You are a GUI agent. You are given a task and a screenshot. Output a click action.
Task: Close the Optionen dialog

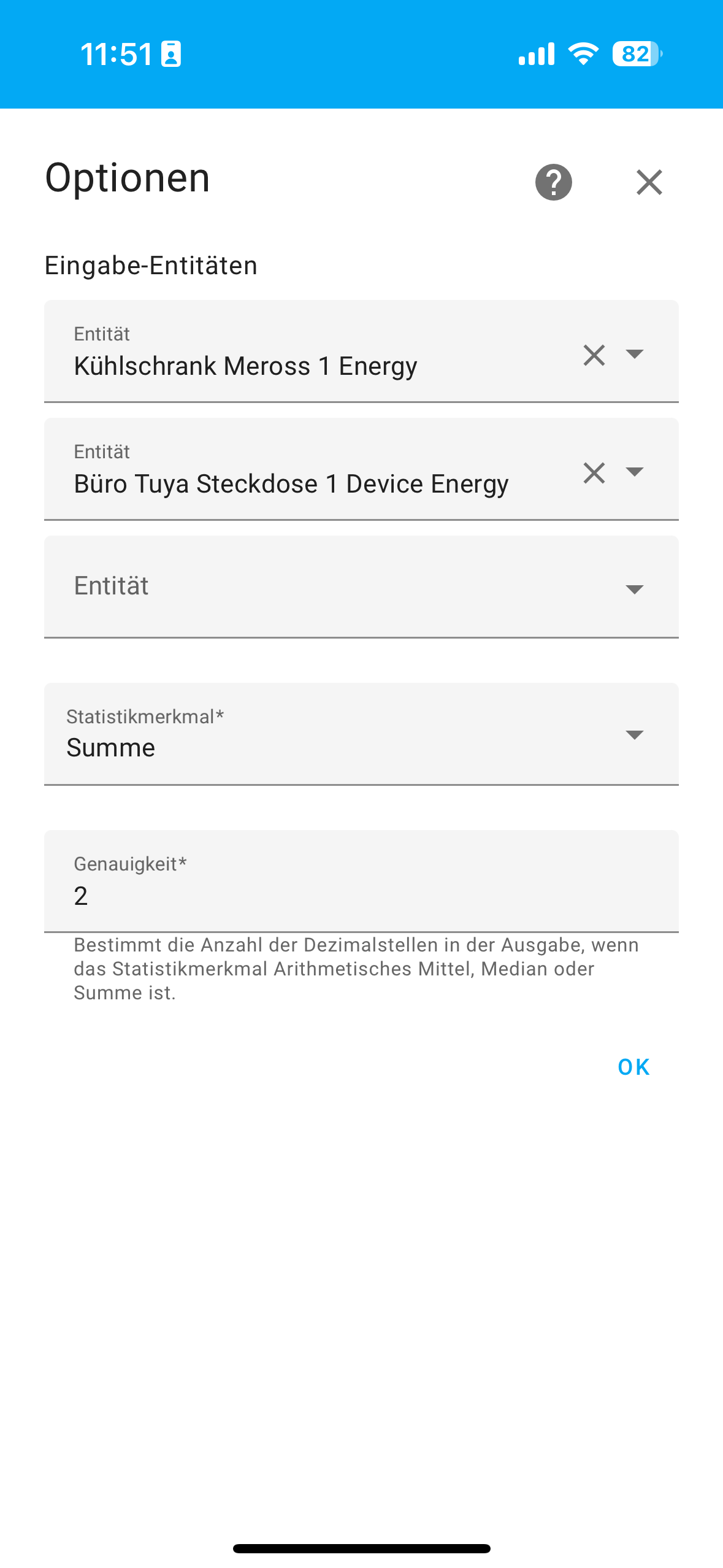[649, 182]
